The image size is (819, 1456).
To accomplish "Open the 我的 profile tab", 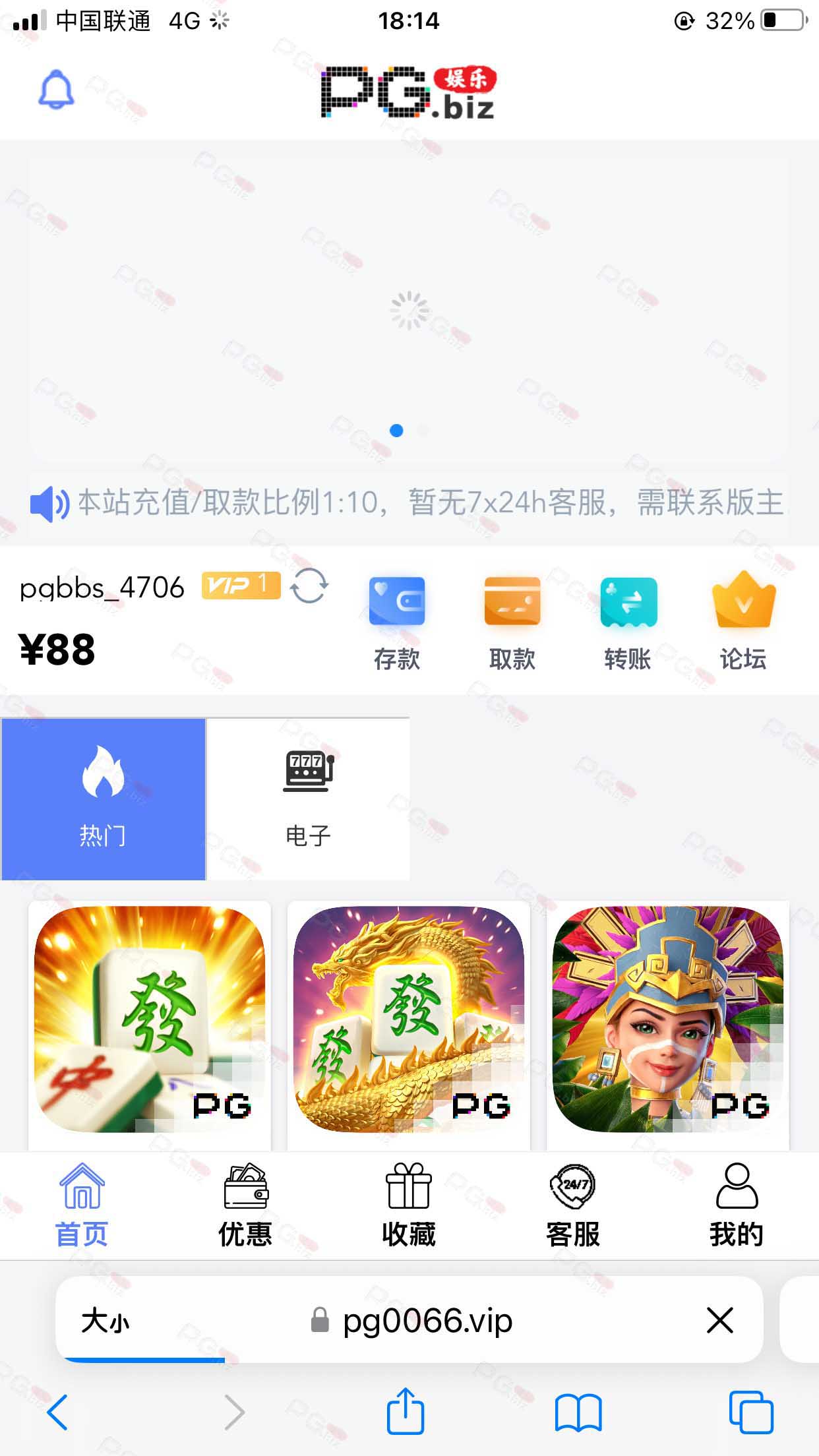I will (x=737, y=1205).
